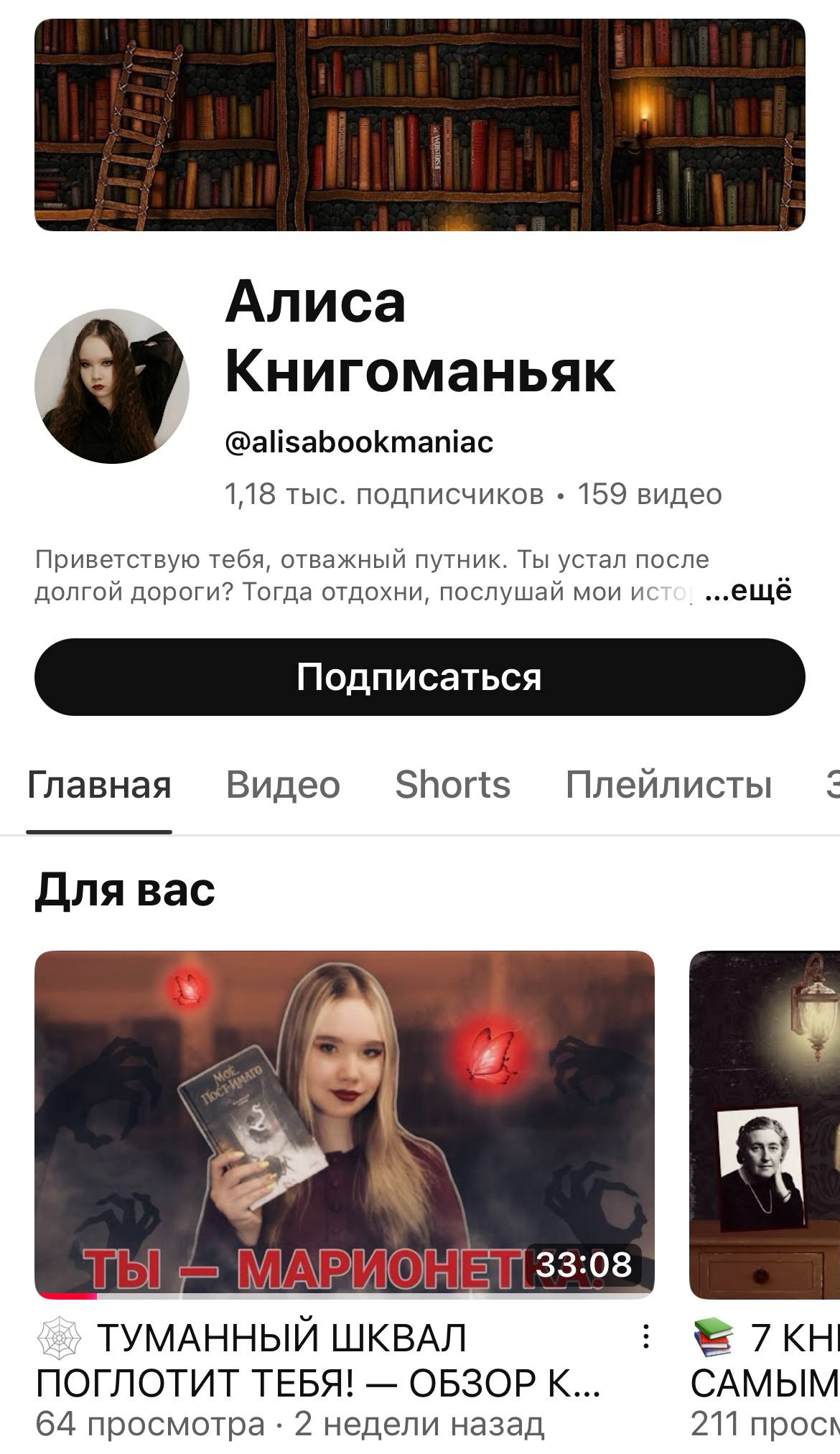Subscribe with the Подписаться button

[x=419, y=677]
